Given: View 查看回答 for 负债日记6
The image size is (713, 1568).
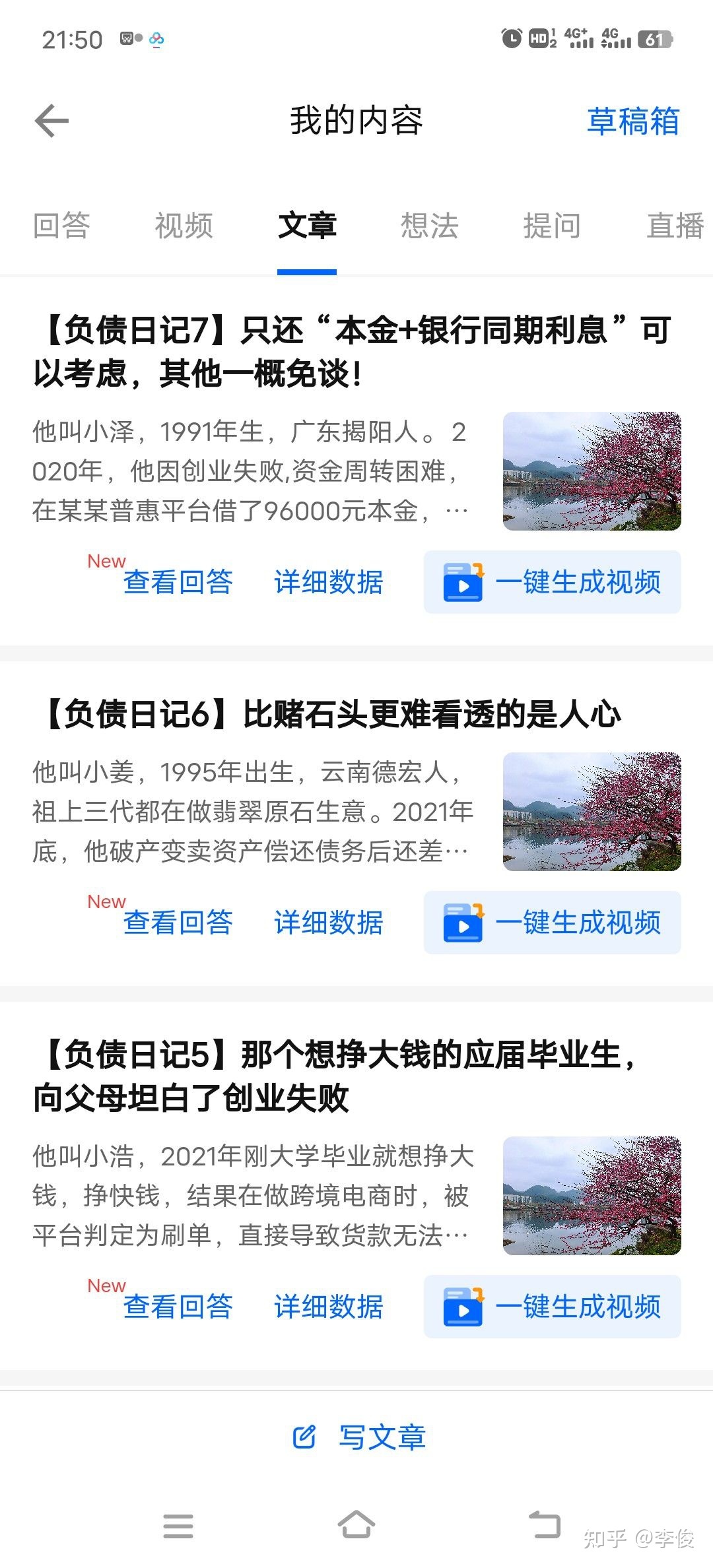Looking at the screenshot, I should tap(178, 923).
